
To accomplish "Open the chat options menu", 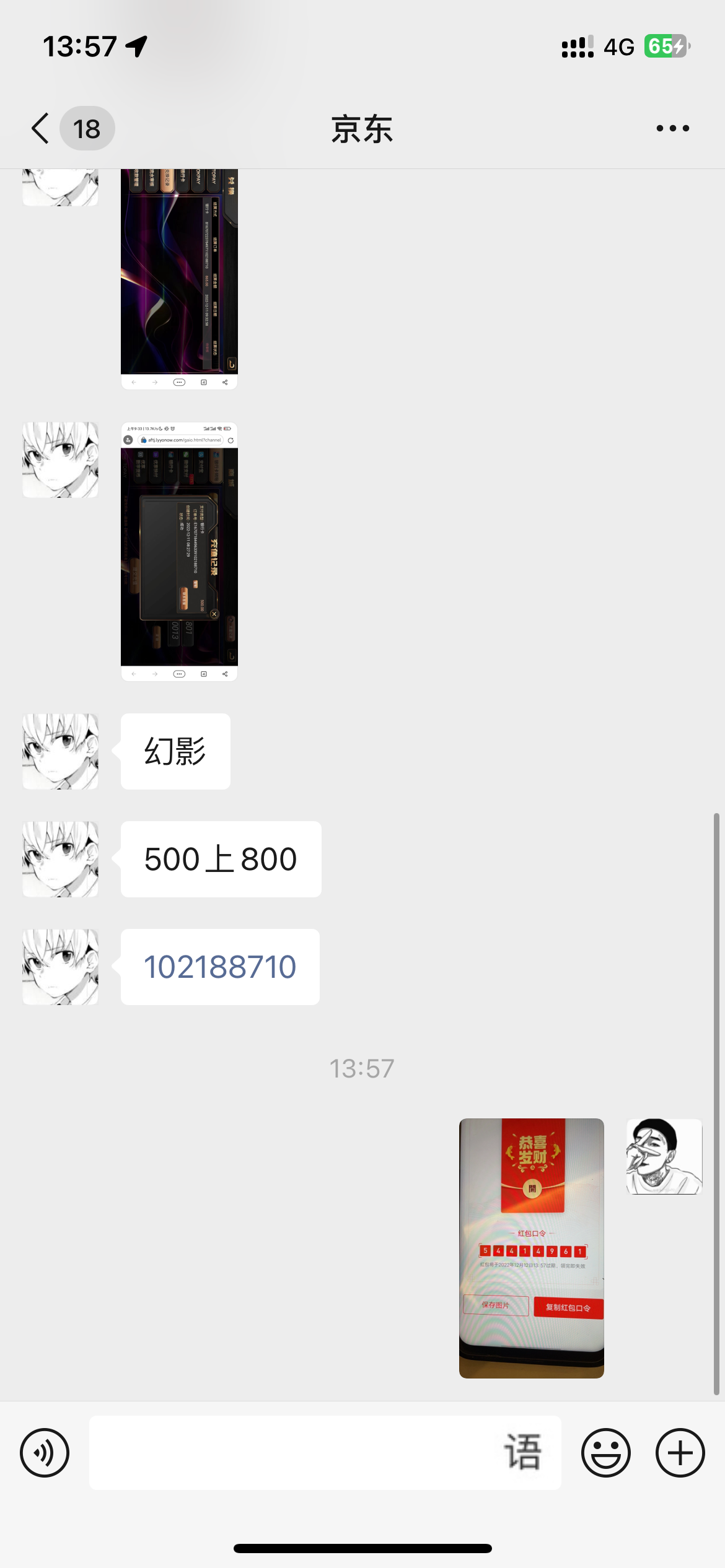I will click(672, 129).
